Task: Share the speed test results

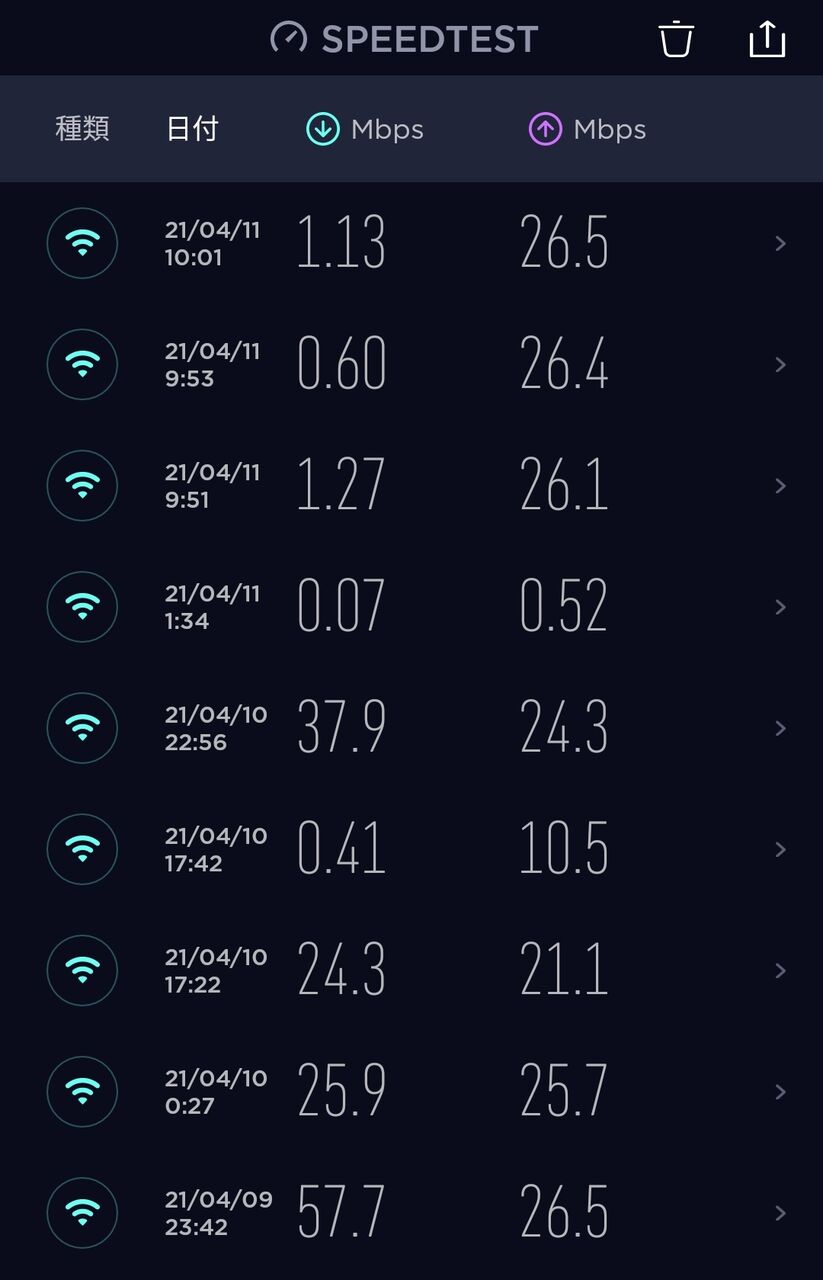Action: (x=767, y=39)
